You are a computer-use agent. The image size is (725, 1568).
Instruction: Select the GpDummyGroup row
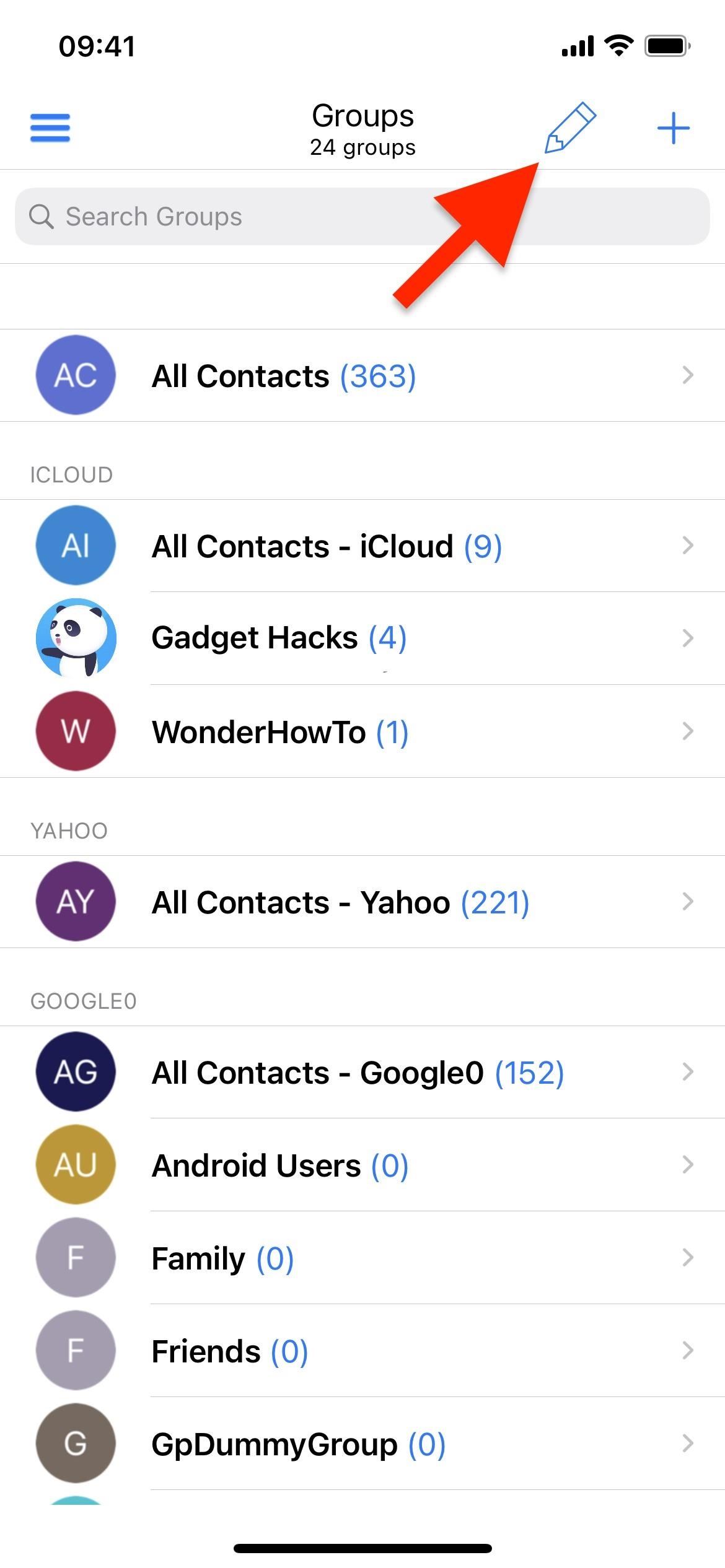(362, 1444)
